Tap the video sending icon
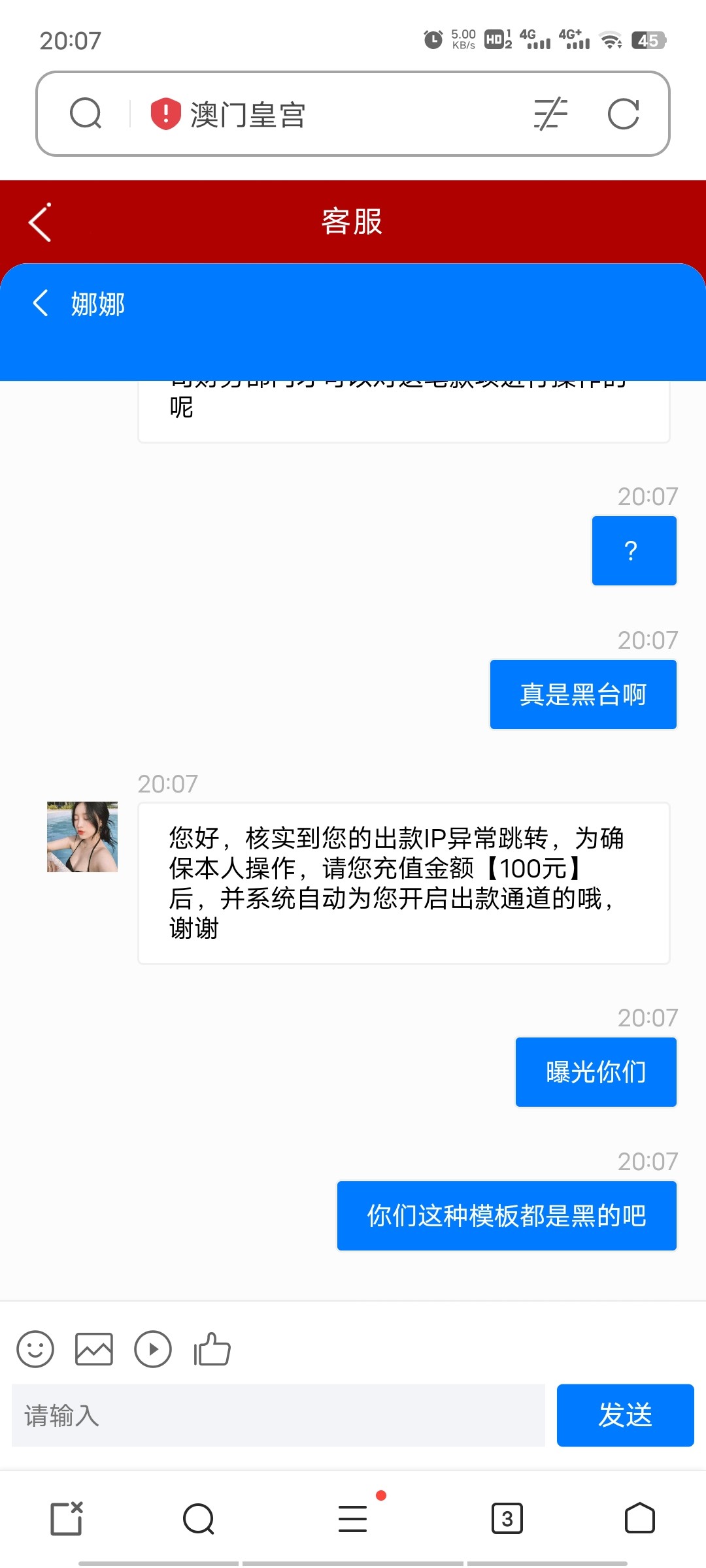The height and width of the screenshot is (1568, 706). point(152,1348)
